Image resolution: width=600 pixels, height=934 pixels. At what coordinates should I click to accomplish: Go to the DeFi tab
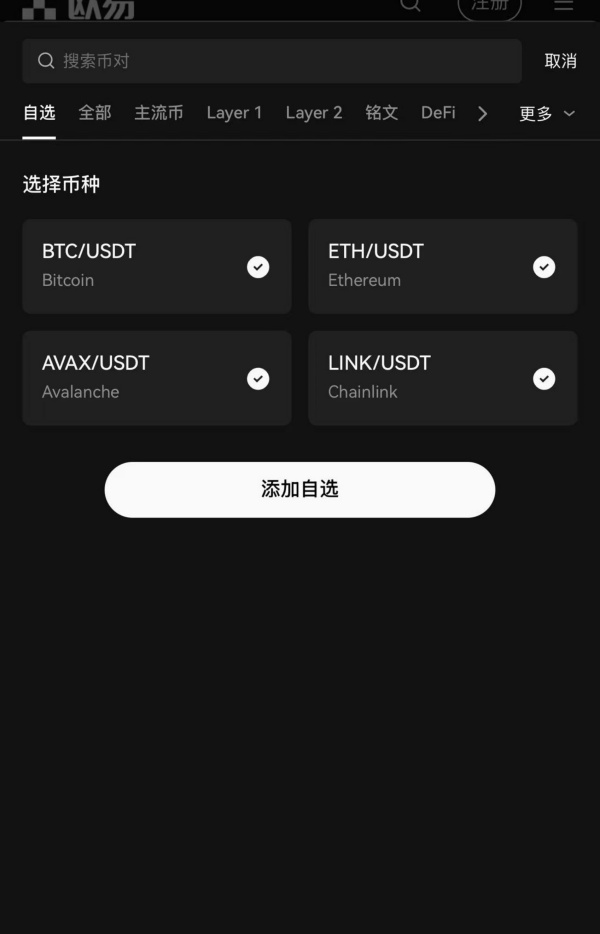click(x=438, y=113)
